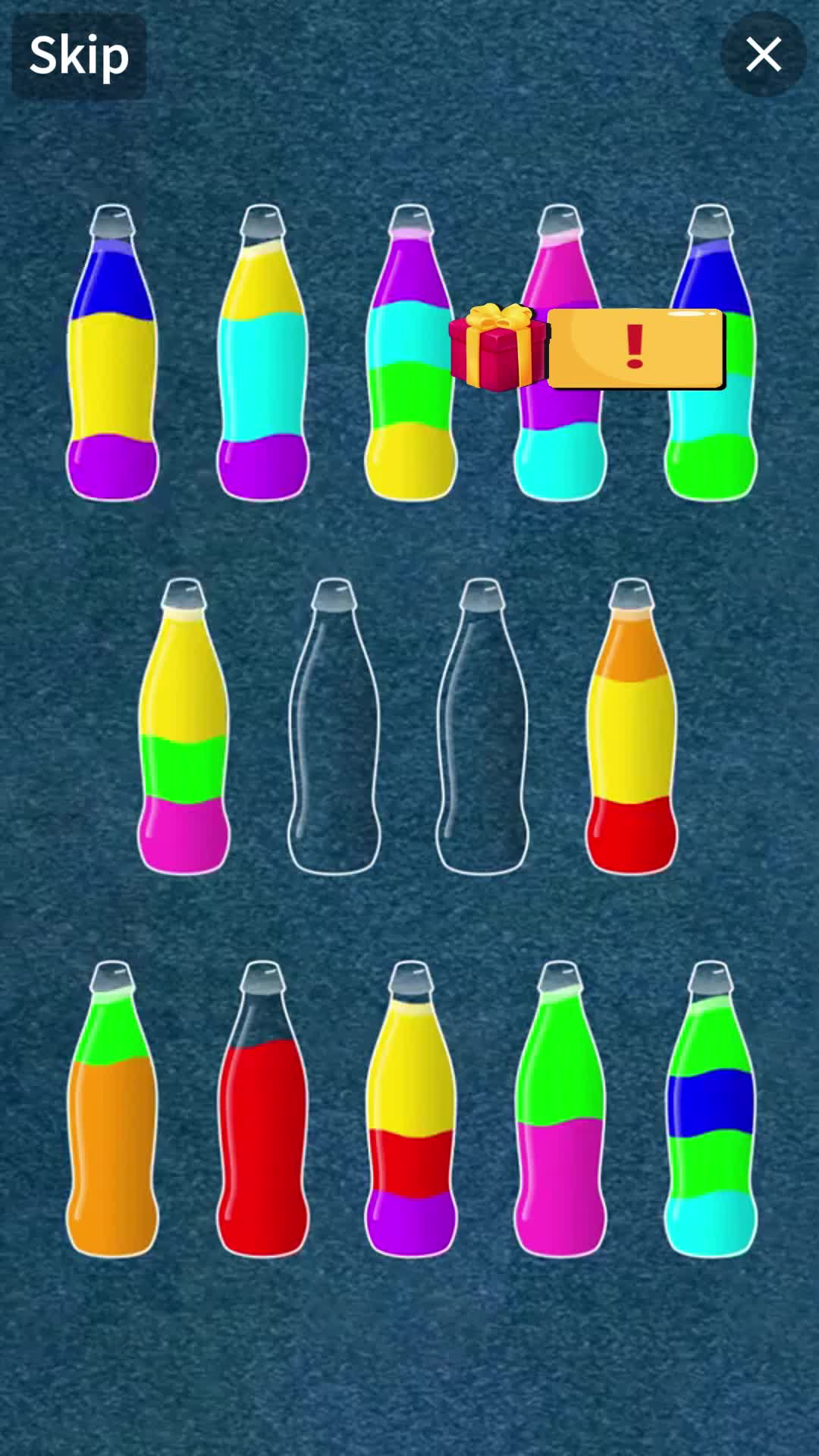Tap the gift box exclamation banner

point(634,349)
